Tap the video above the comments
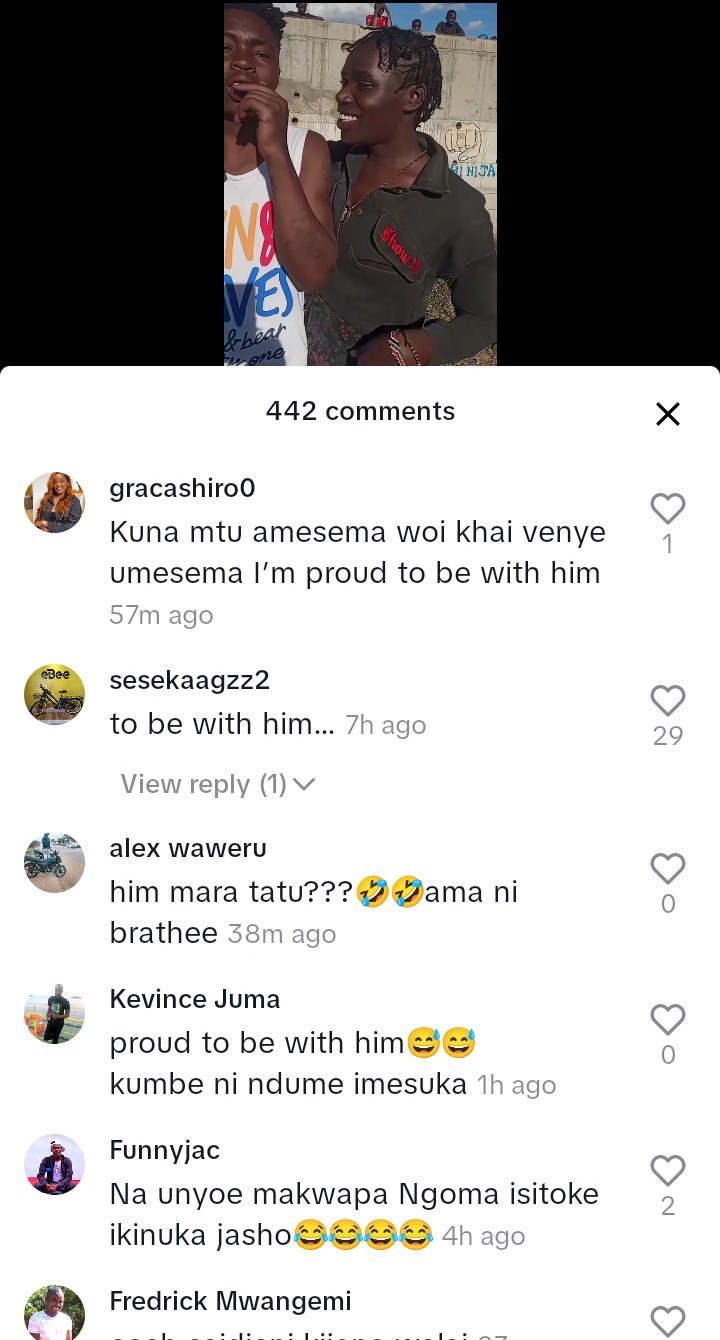The image size is (720, 1340). pos(360,185)
